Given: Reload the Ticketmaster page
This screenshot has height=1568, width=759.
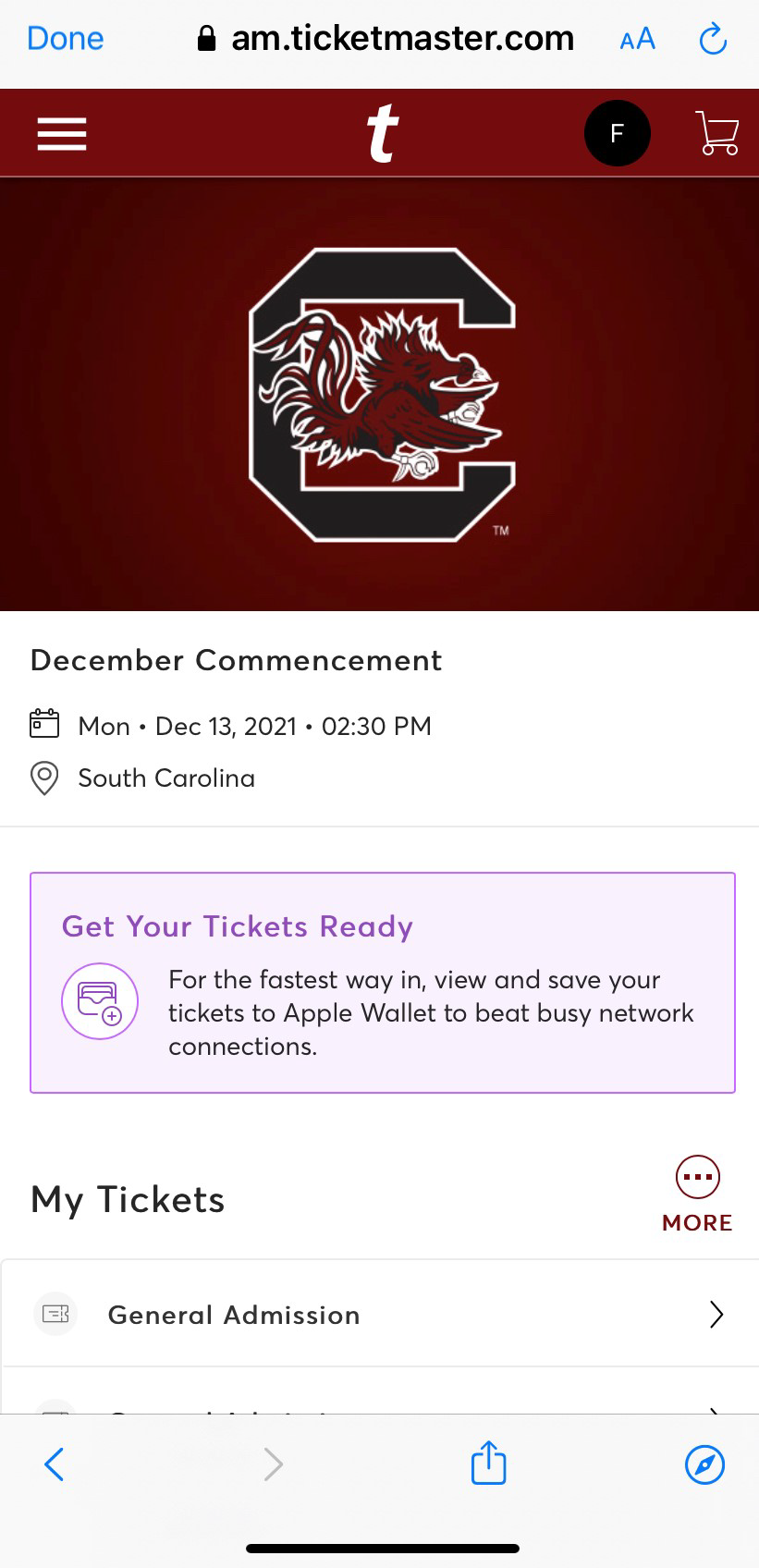Looking at the screenshot, I should point(713,39).
